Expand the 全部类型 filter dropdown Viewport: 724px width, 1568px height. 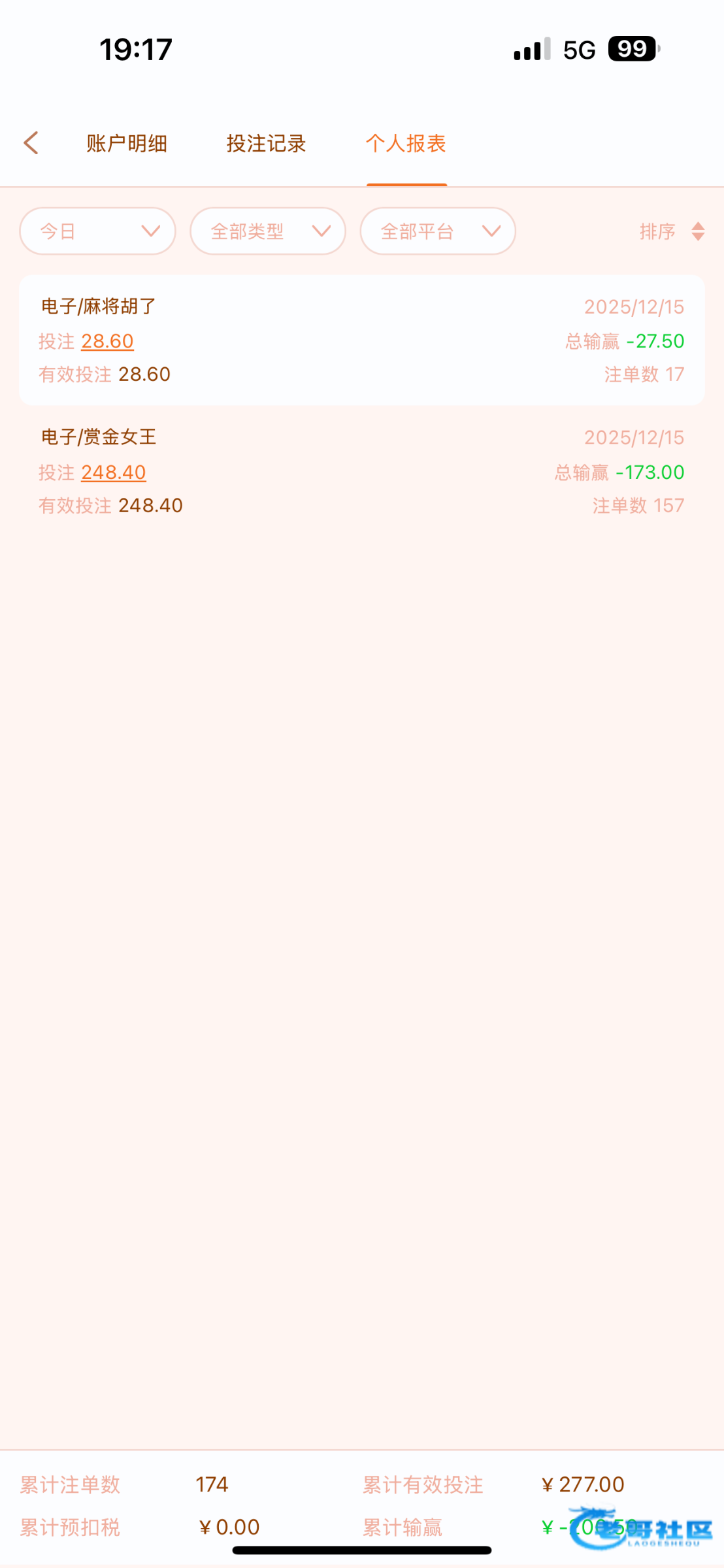click(268, 231)
